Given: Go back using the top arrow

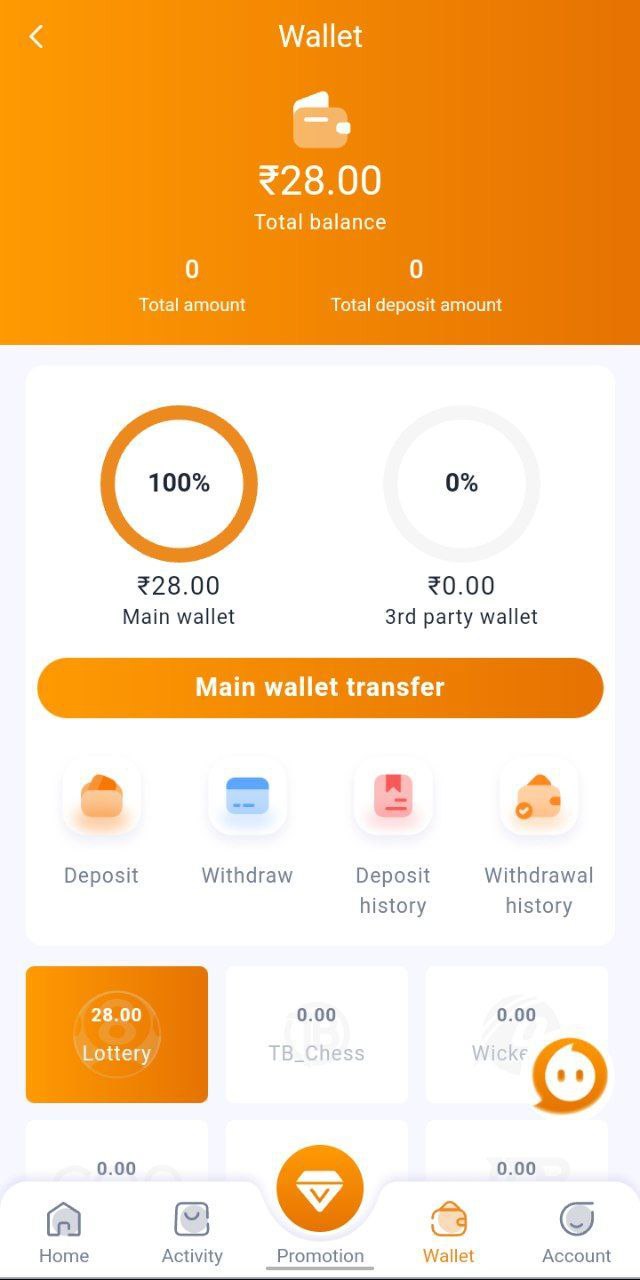Looking at the screenshot, I should 36,37.
